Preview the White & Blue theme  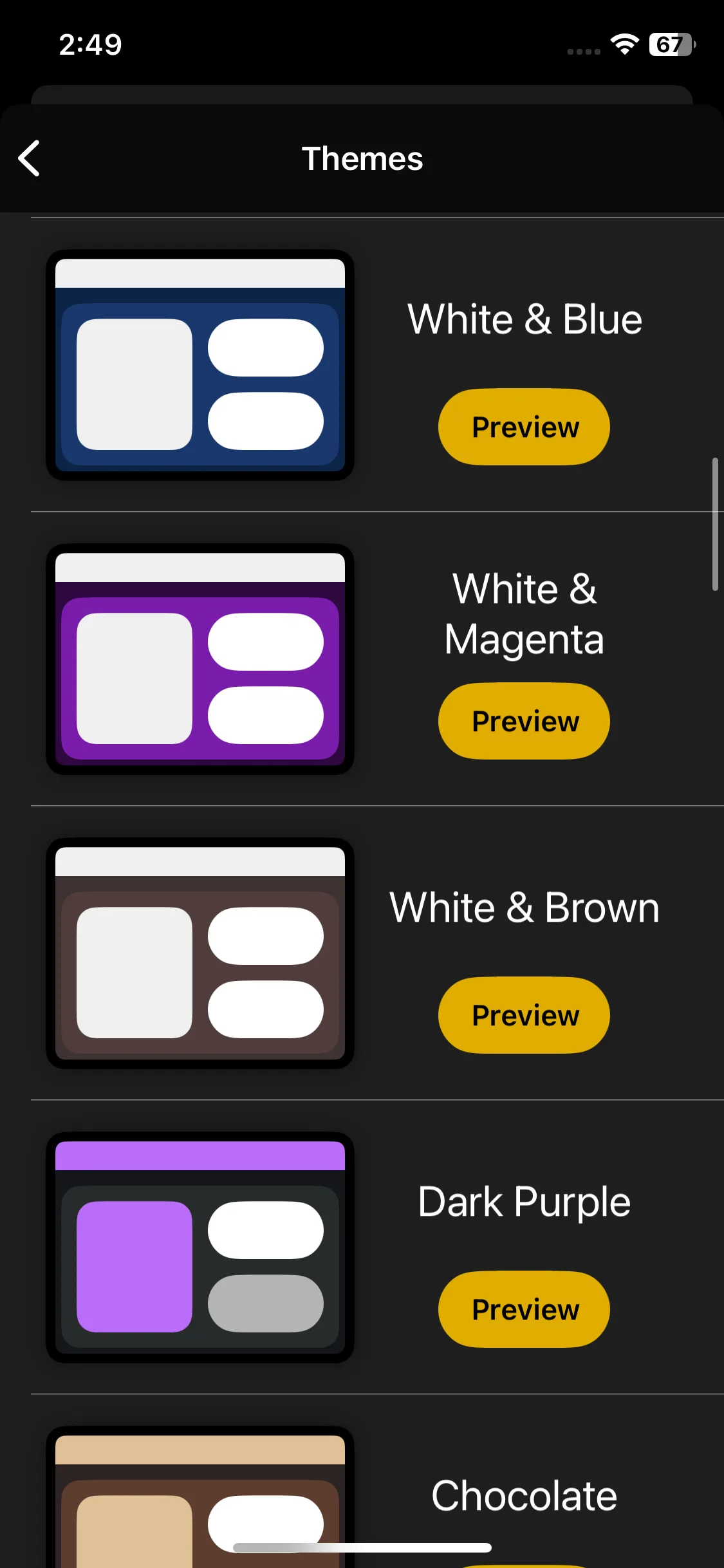tap(524, 427)
